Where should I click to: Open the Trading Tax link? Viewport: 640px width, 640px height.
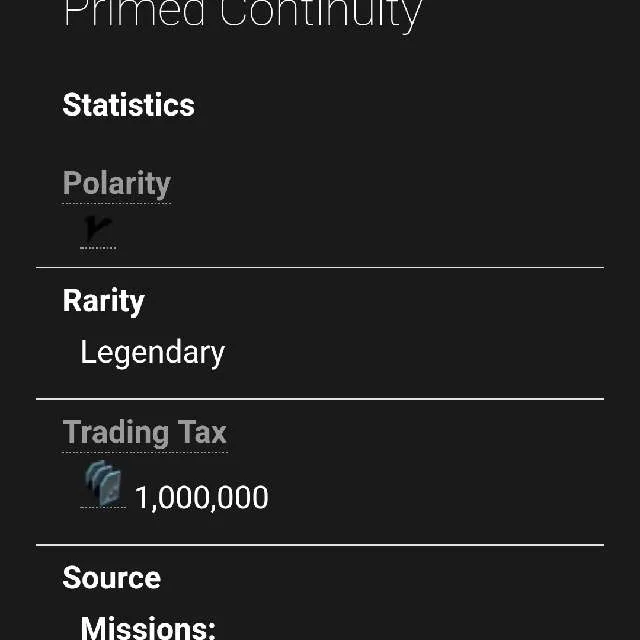144,433
